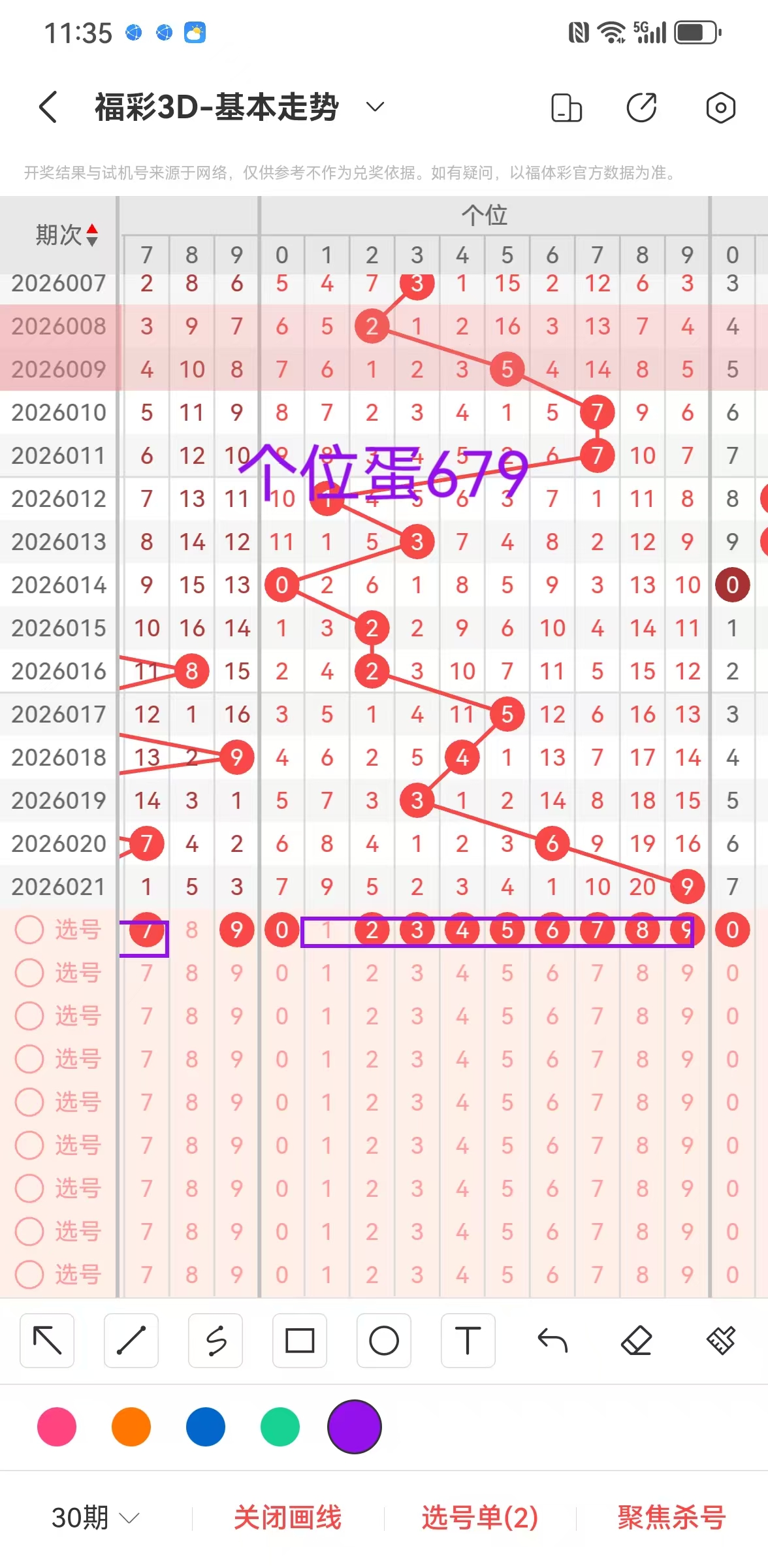The height and width of the screenshot is (1568, 768).
Task: Select the rectangle drawing tool
Action: [x=300, y=1341]
